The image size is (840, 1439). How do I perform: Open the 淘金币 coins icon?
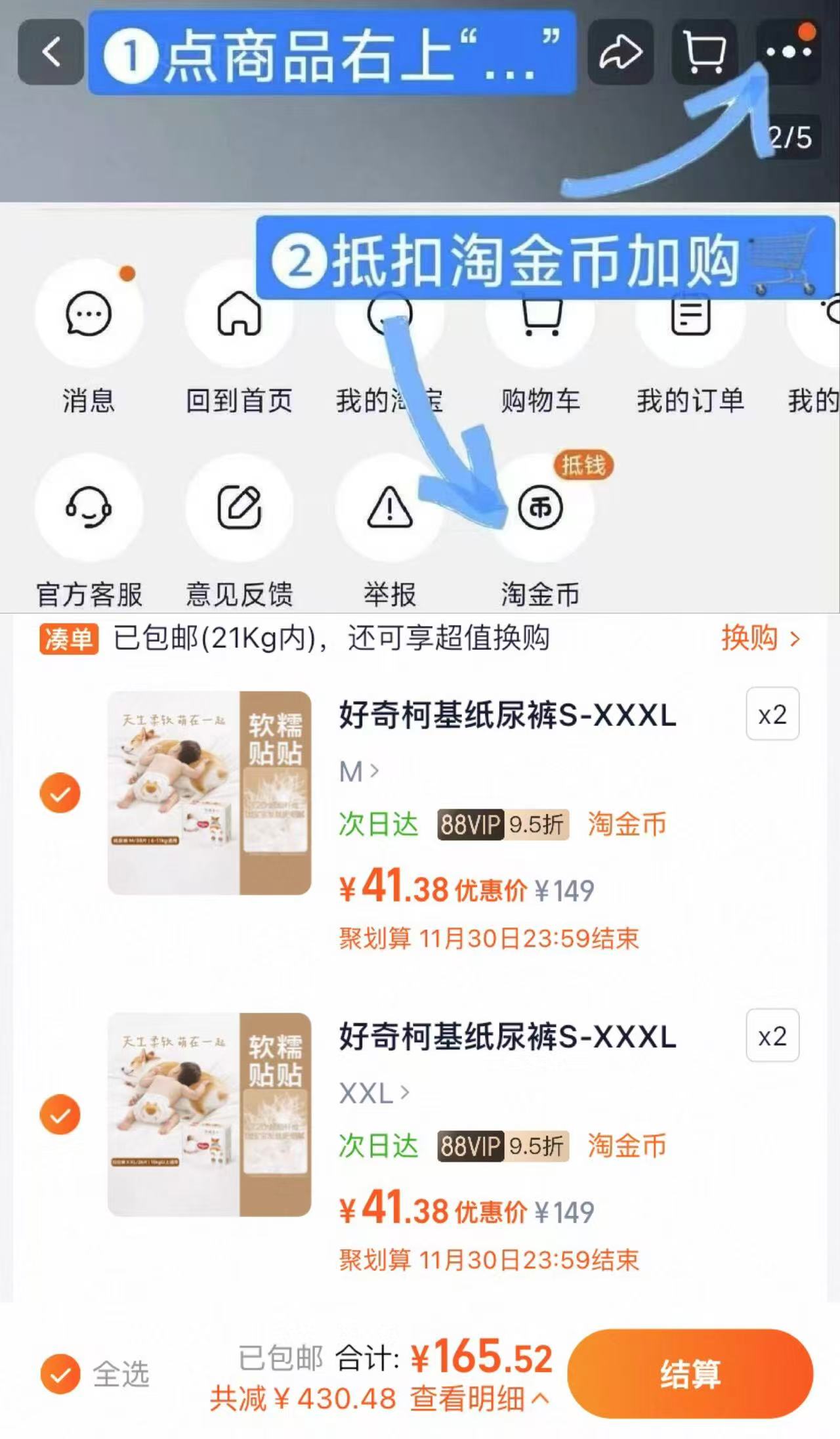pyautogui.click(x=539, y=507)
